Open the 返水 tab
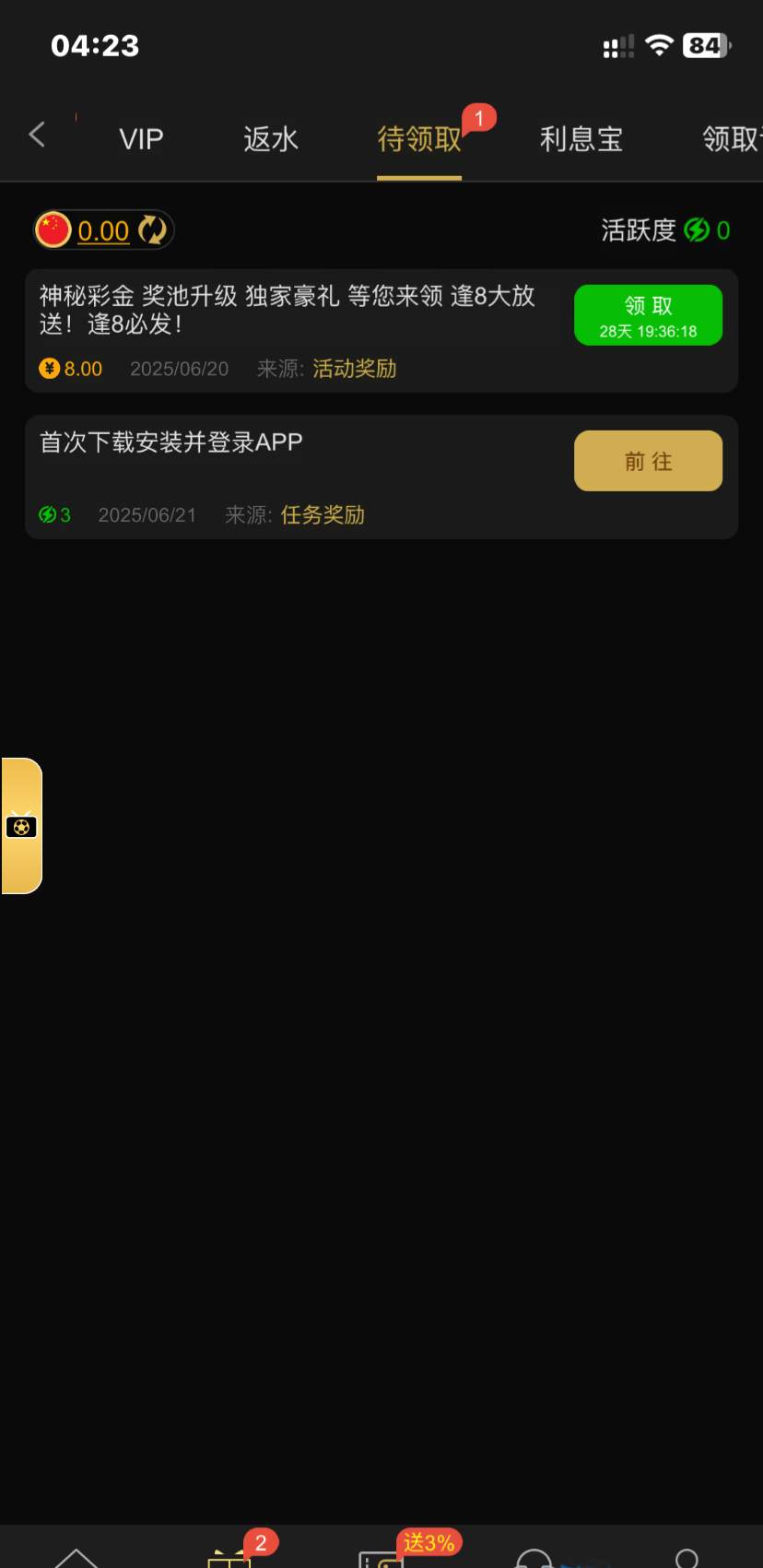This screenshot has height=1568, width=763. click(x=271, y=139)
